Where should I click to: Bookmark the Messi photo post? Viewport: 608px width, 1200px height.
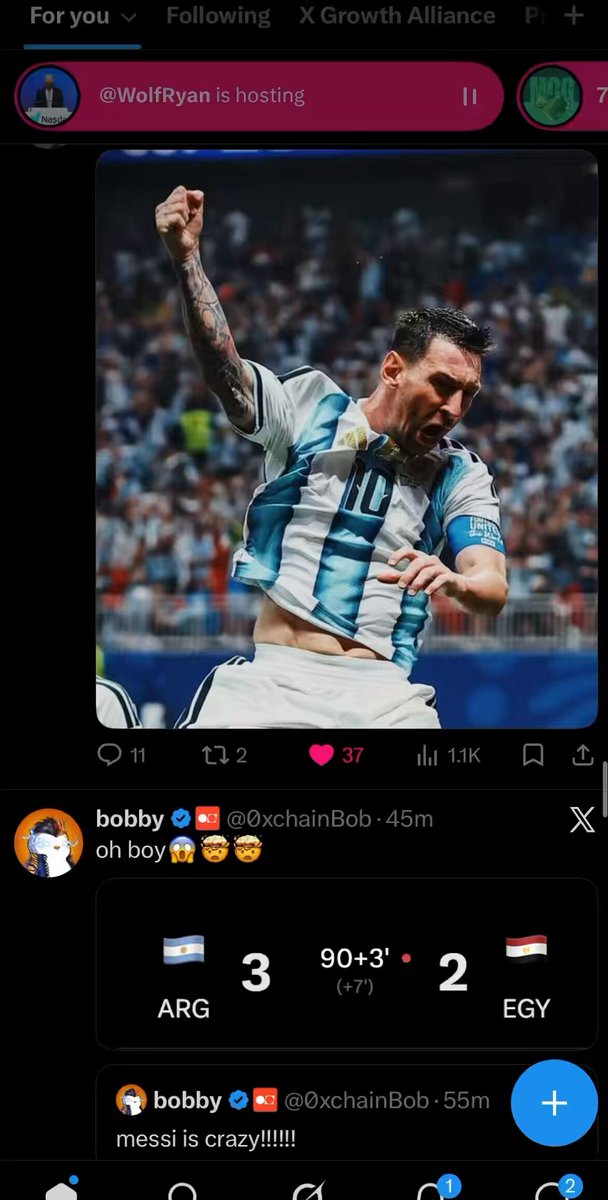coord(533,755)
